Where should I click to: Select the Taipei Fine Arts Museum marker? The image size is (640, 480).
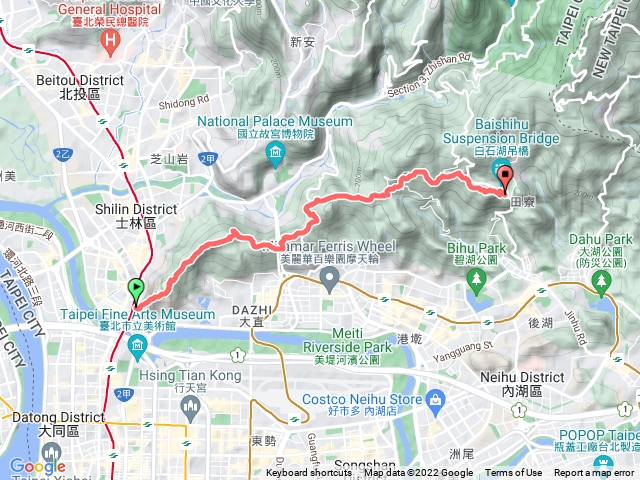coord(136,346)
